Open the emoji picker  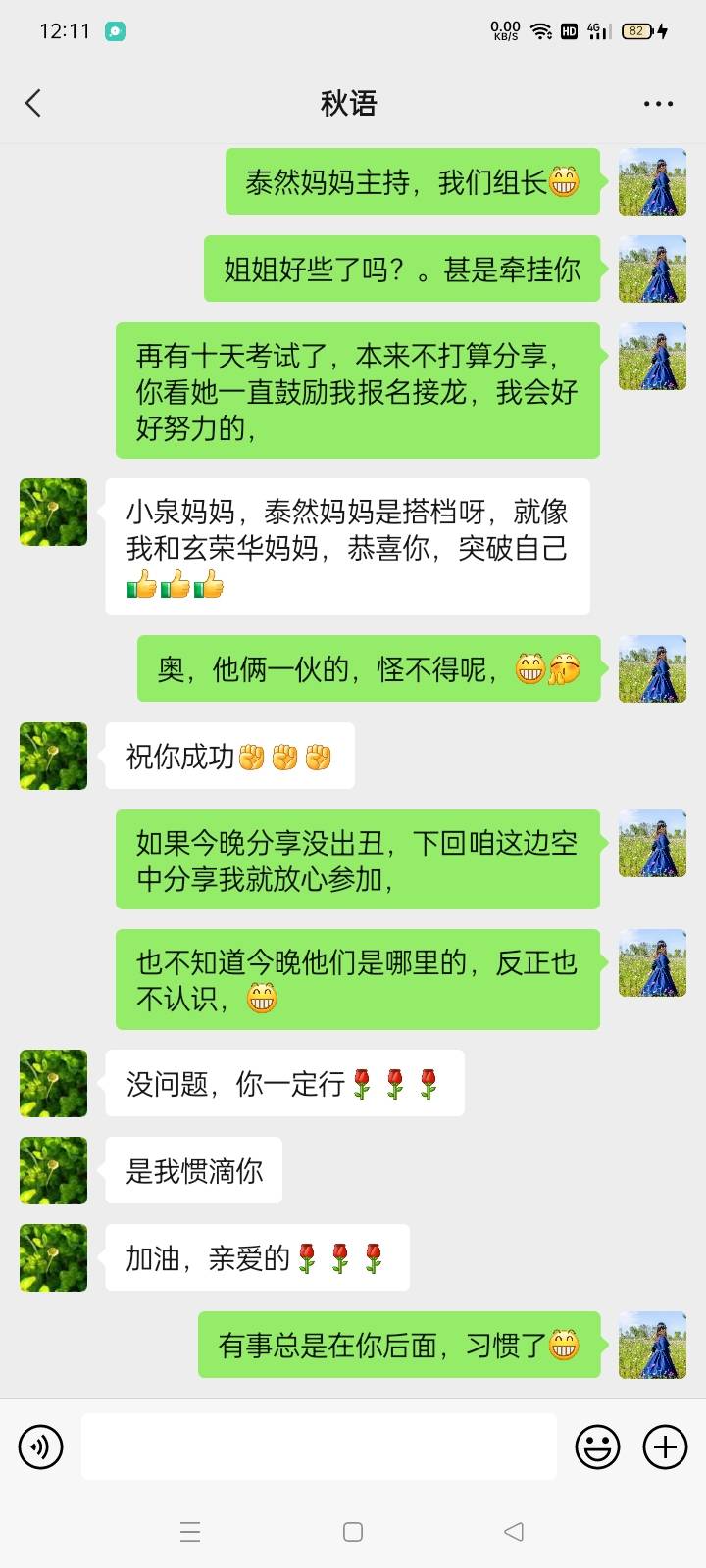597,1446
